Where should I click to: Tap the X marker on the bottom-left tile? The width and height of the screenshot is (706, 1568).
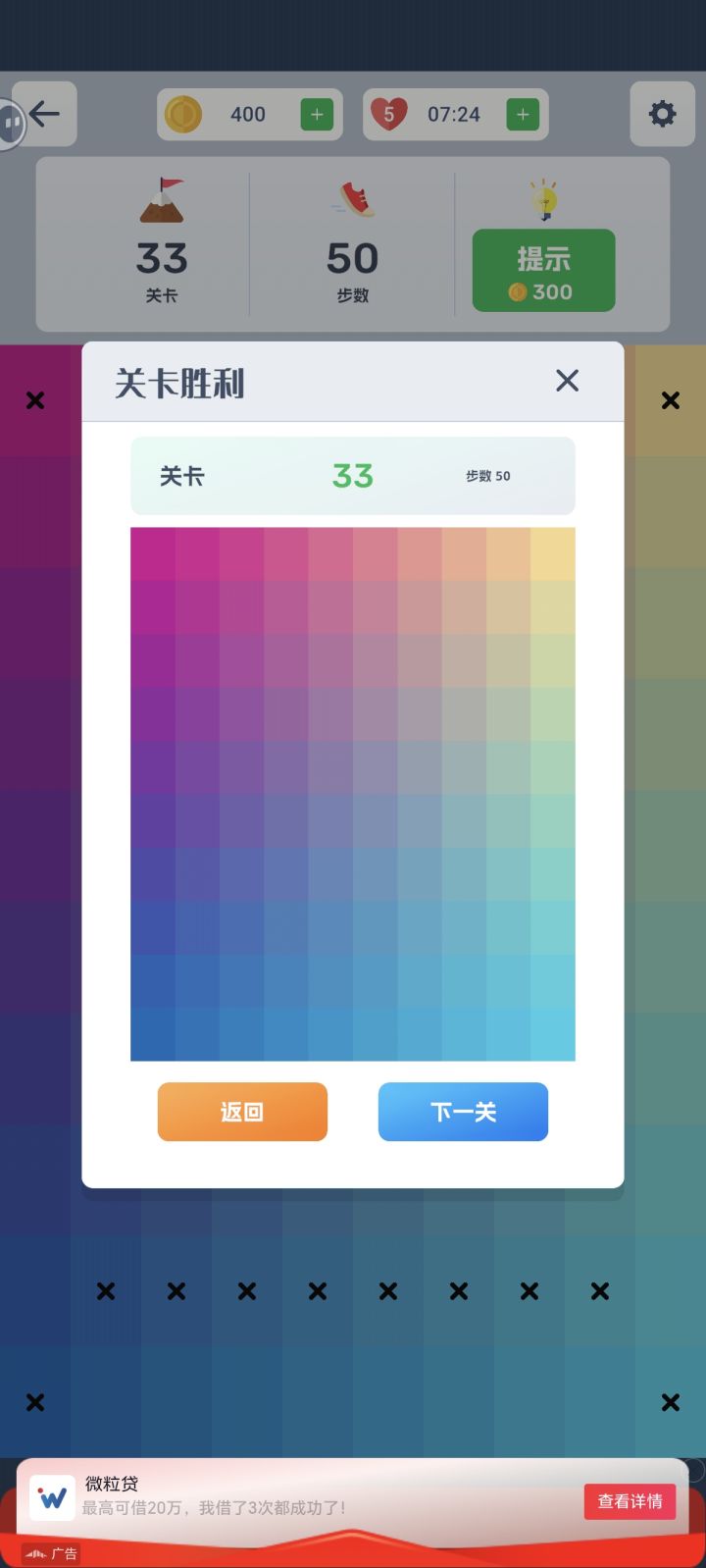pyautogui.click(x=35, y=1403)
